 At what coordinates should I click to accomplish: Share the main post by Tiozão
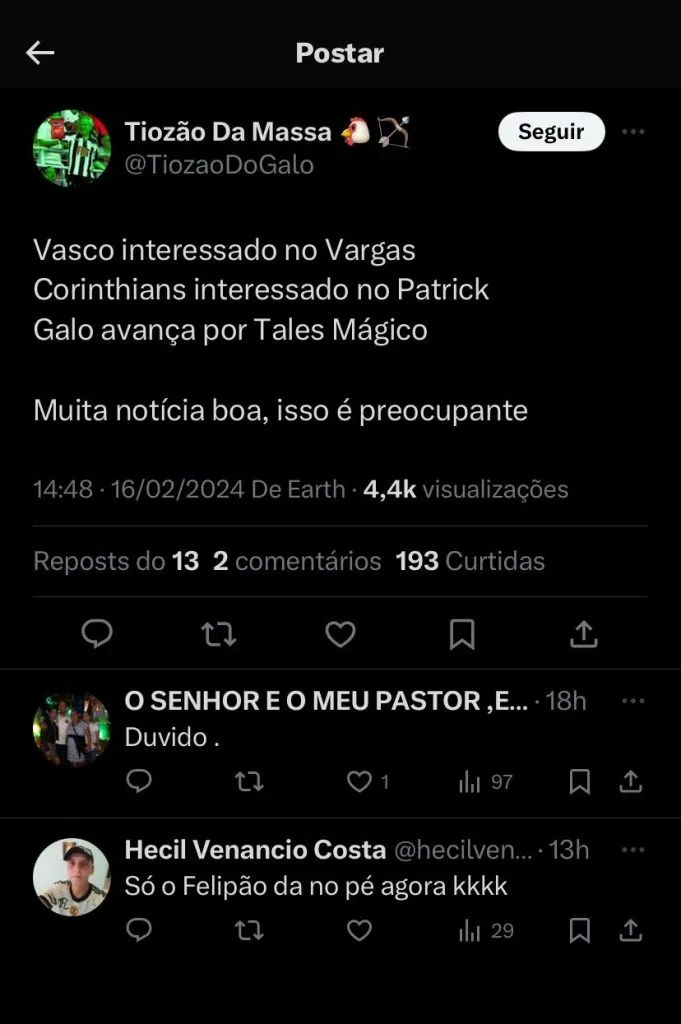(x=584, y=633)
